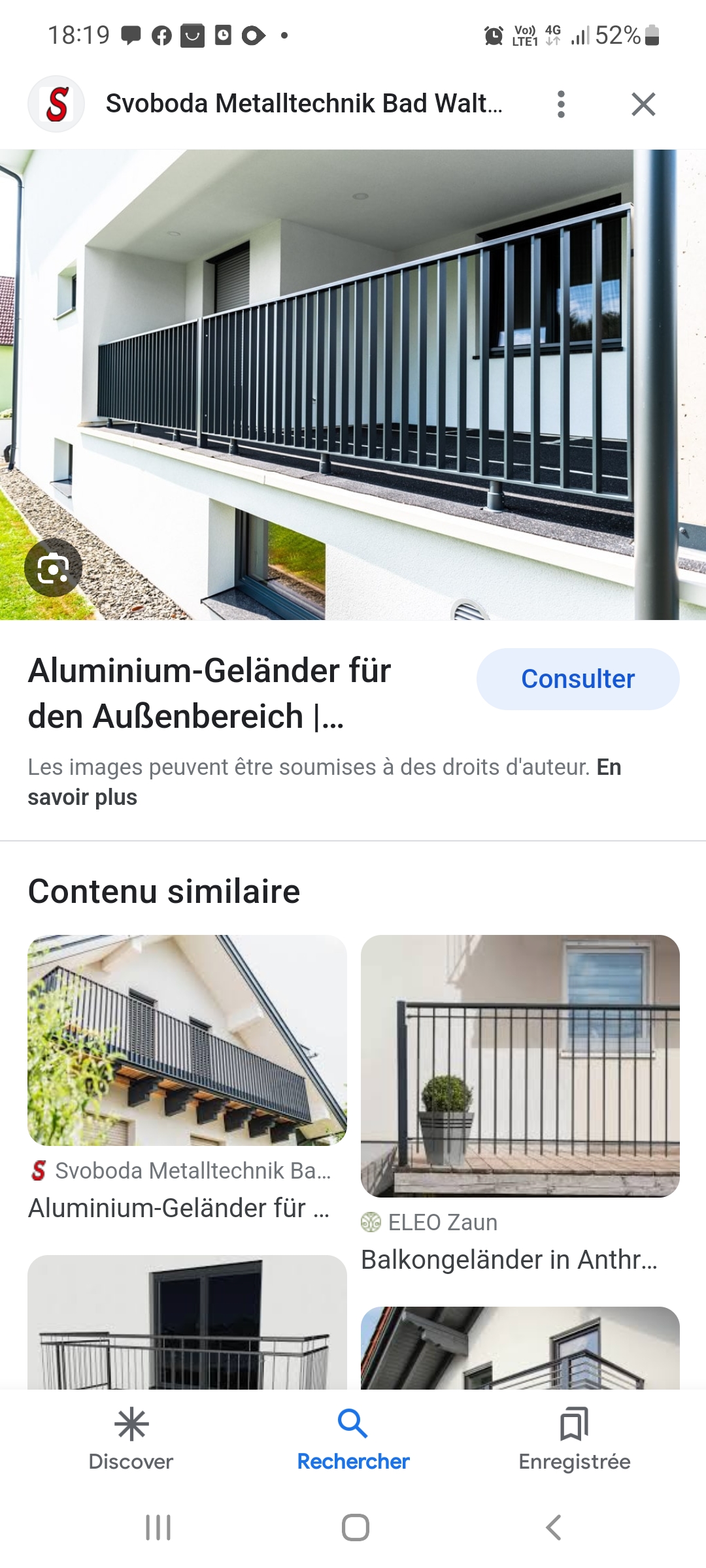Open recent apps from the navigation bar

158,1527
